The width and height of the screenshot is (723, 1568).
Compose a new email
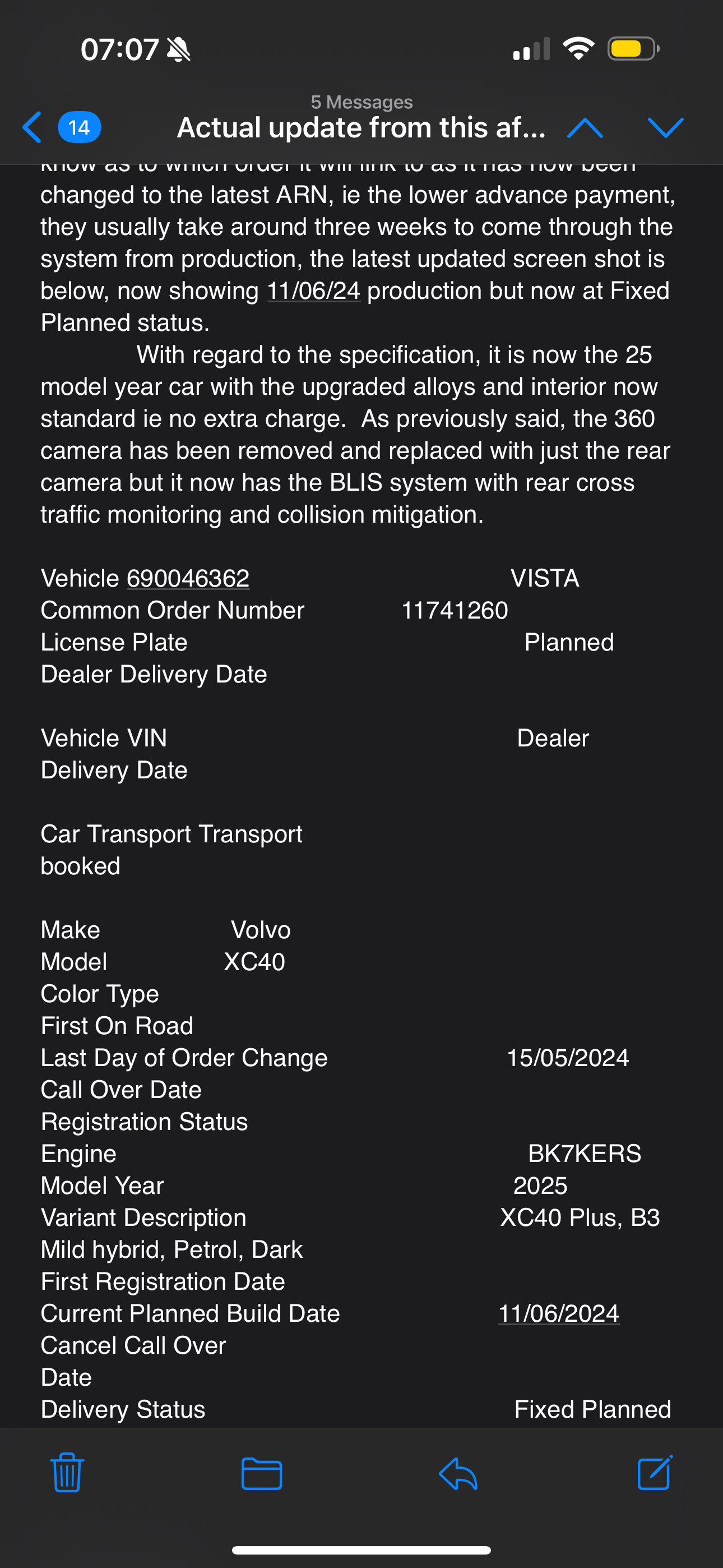point(655,1473)
